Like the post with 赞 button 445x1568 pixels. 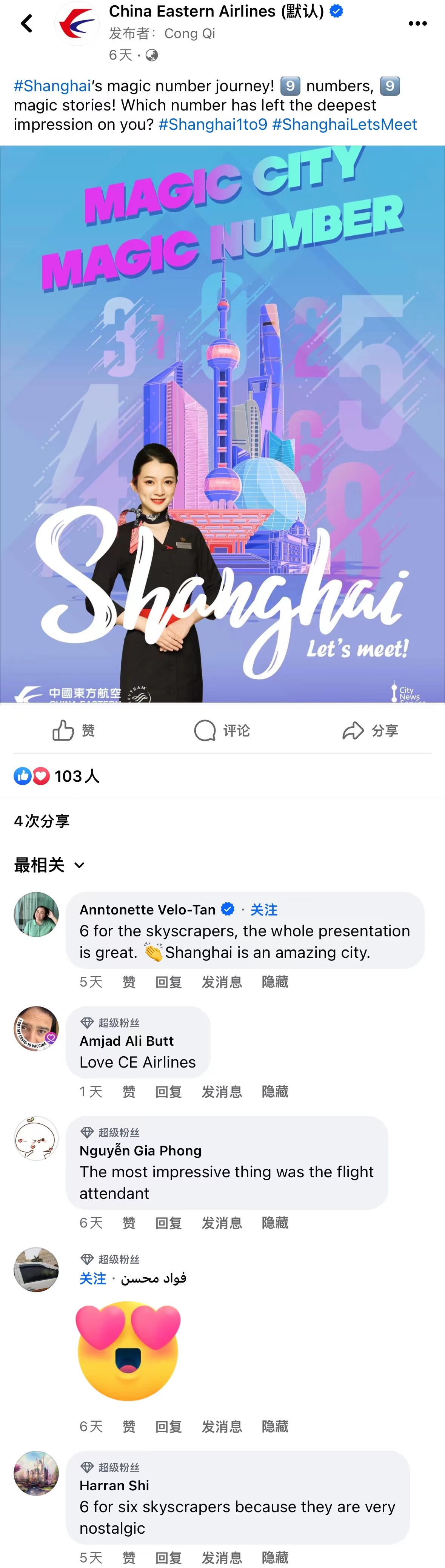click(74, 730)
